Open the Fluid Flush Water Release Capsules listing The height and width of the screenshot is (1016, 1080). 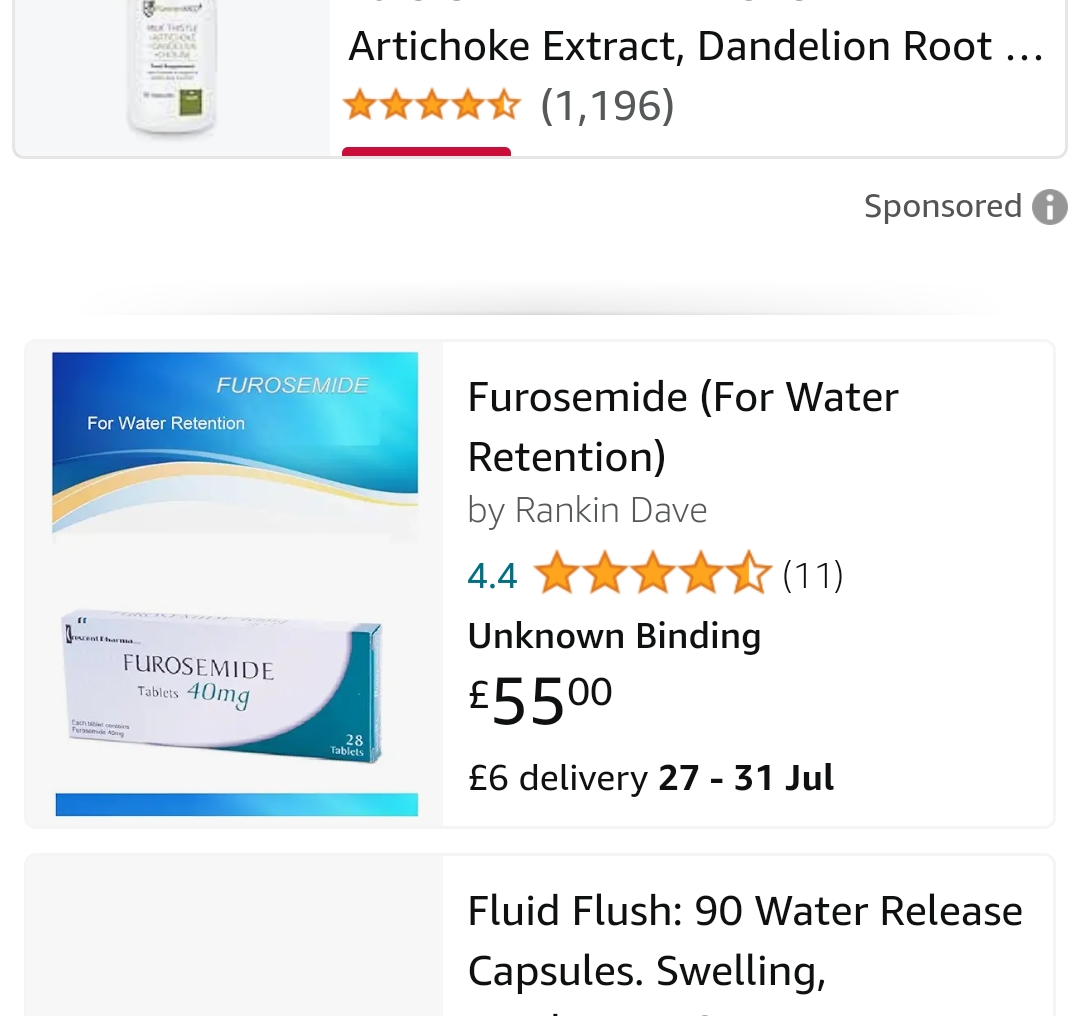click(x=745, y=939)
